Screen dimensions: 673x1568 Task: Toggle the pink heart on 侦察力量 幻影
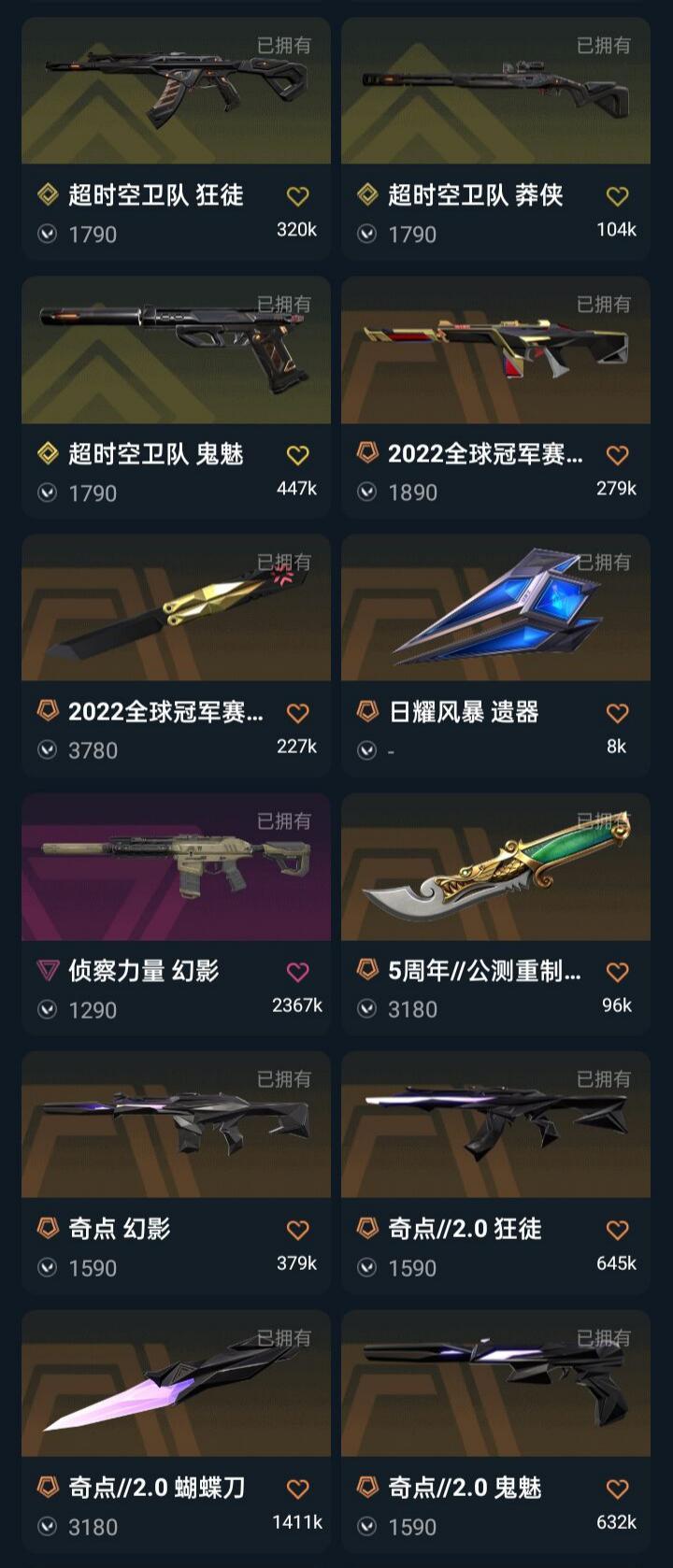297,972
